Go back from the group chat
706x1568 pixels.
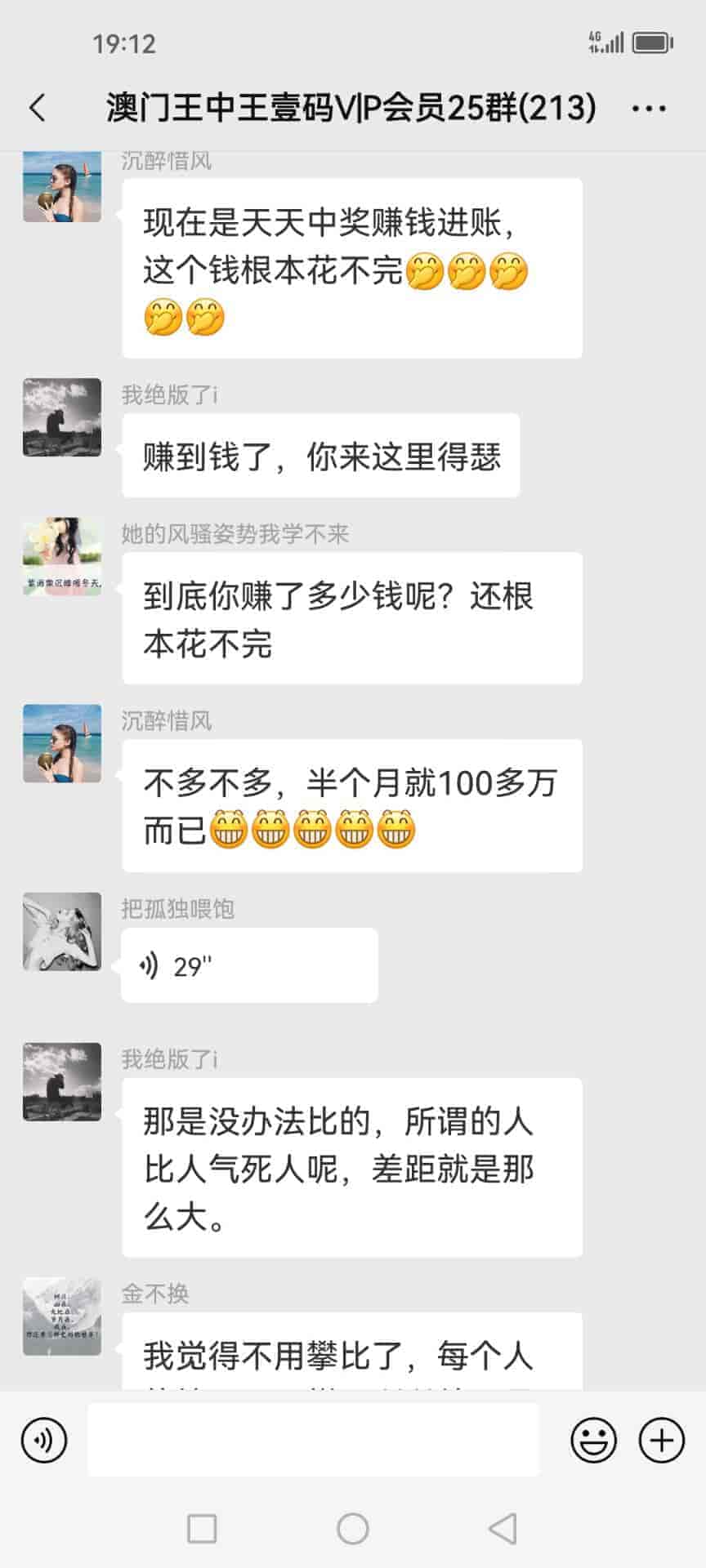[x=38, y=108]
